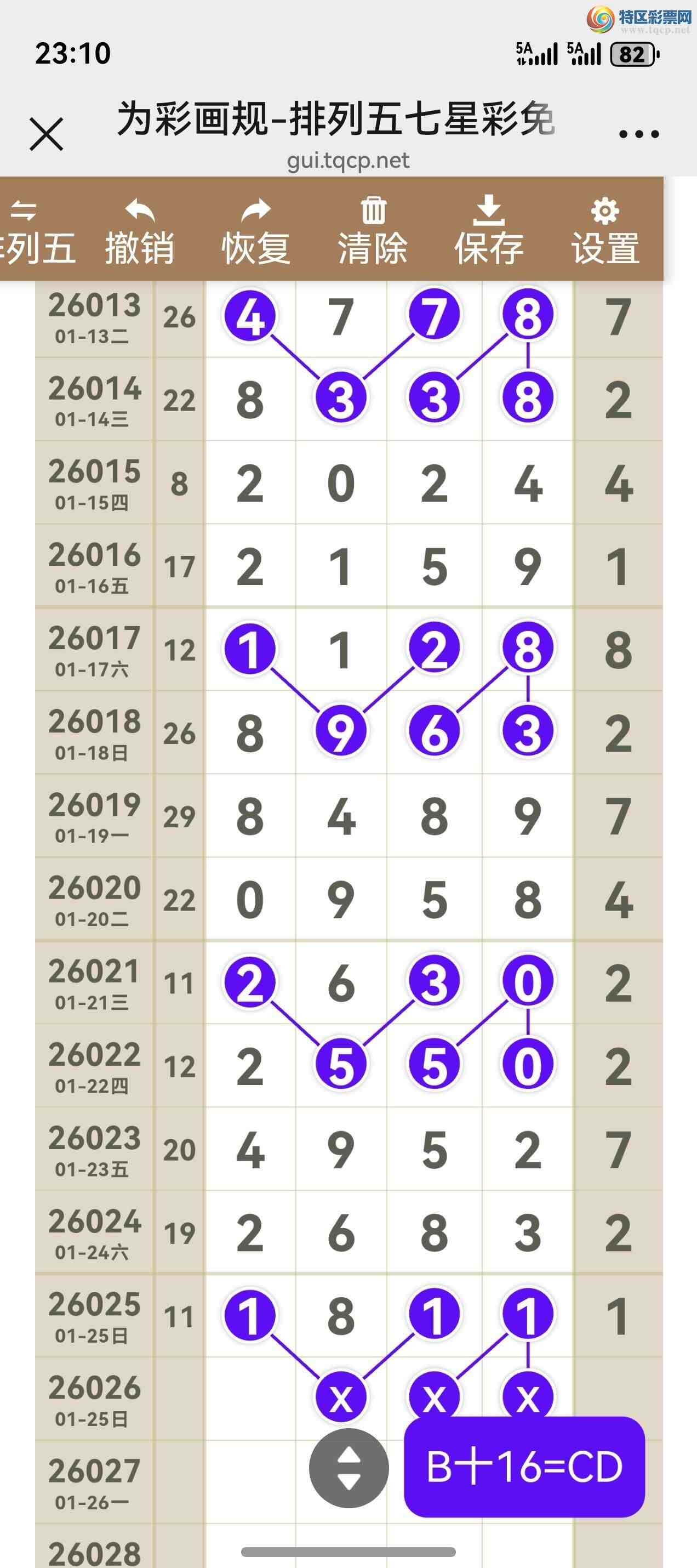Close the web page with the X

click(46, 134)
